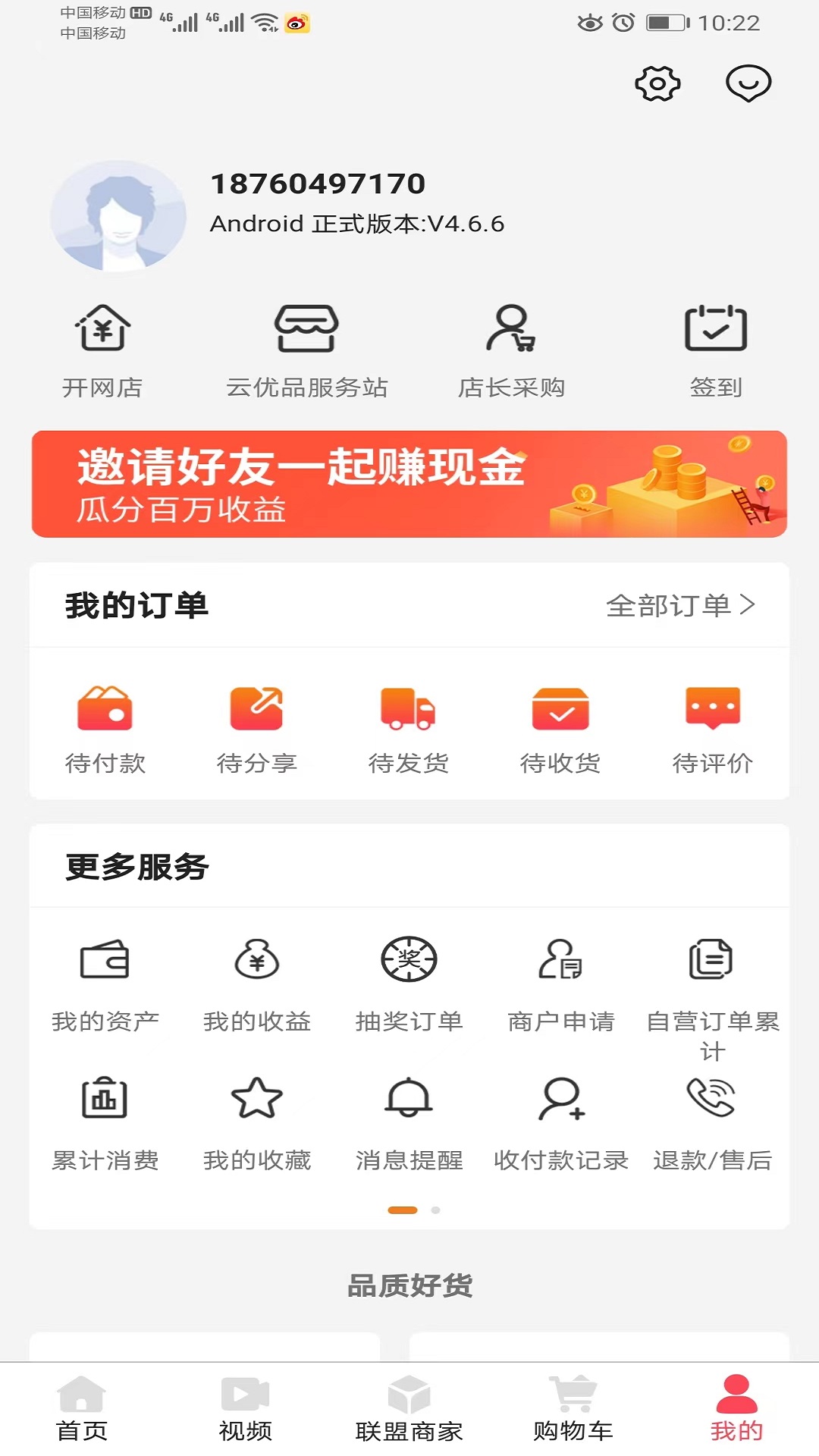This screenshot has height=1456, width=819.
Task: View 待发货 orders awaiting shipment
Action: tap(409, 728)
